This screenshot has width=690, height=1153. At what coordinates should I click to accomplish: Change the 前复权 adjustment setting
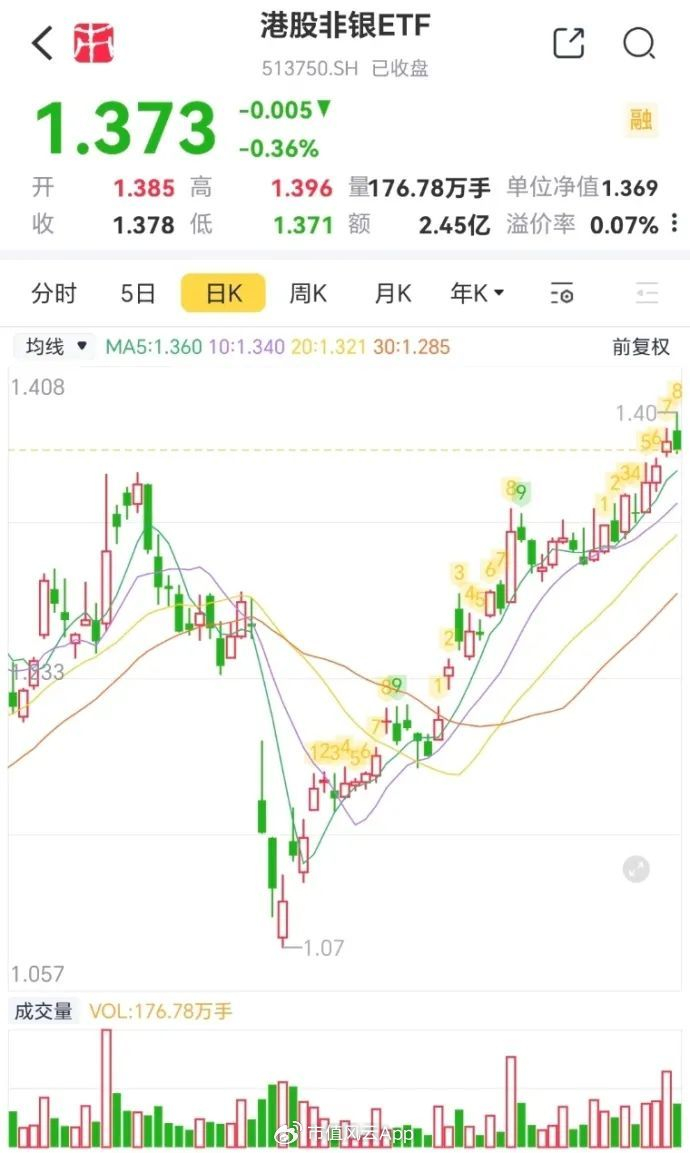tap(640, 347)
